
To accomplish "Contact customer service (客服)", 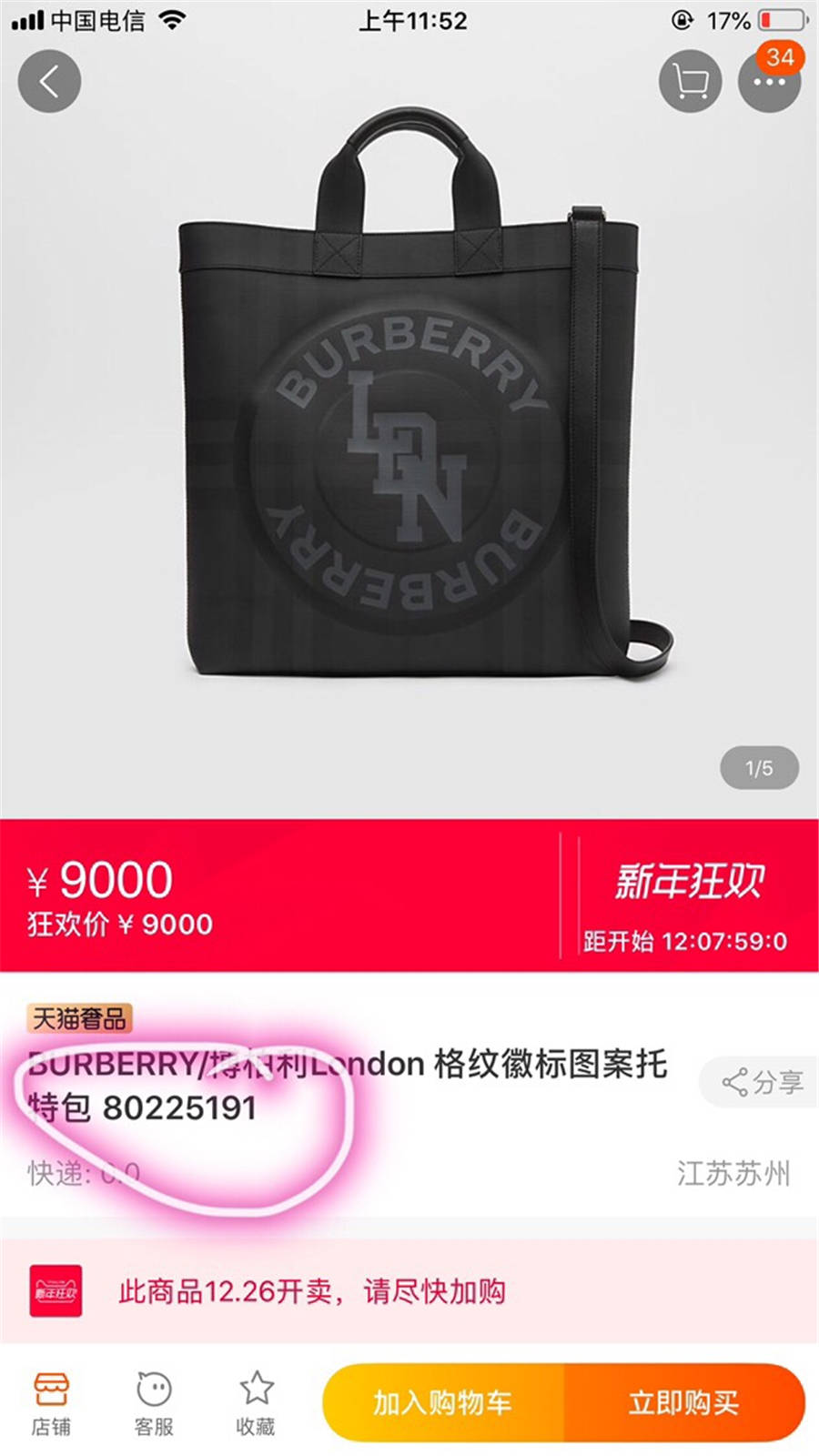I will pyautogui.click(x=154, y=1404).
